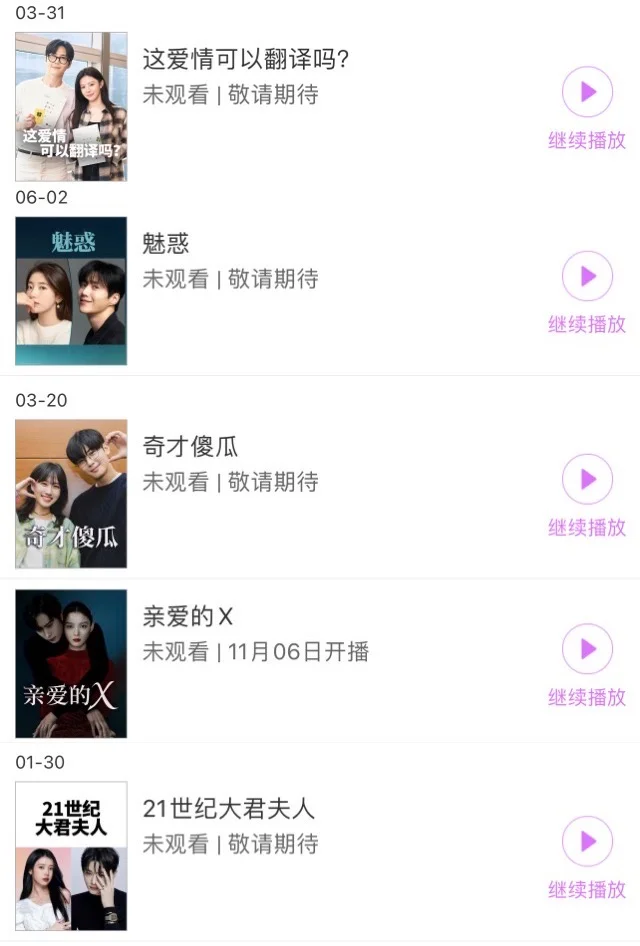Open the 这爱情可以翻译吗? poster
The width and height of the screenshot is (640, 946).
(71, 106)
